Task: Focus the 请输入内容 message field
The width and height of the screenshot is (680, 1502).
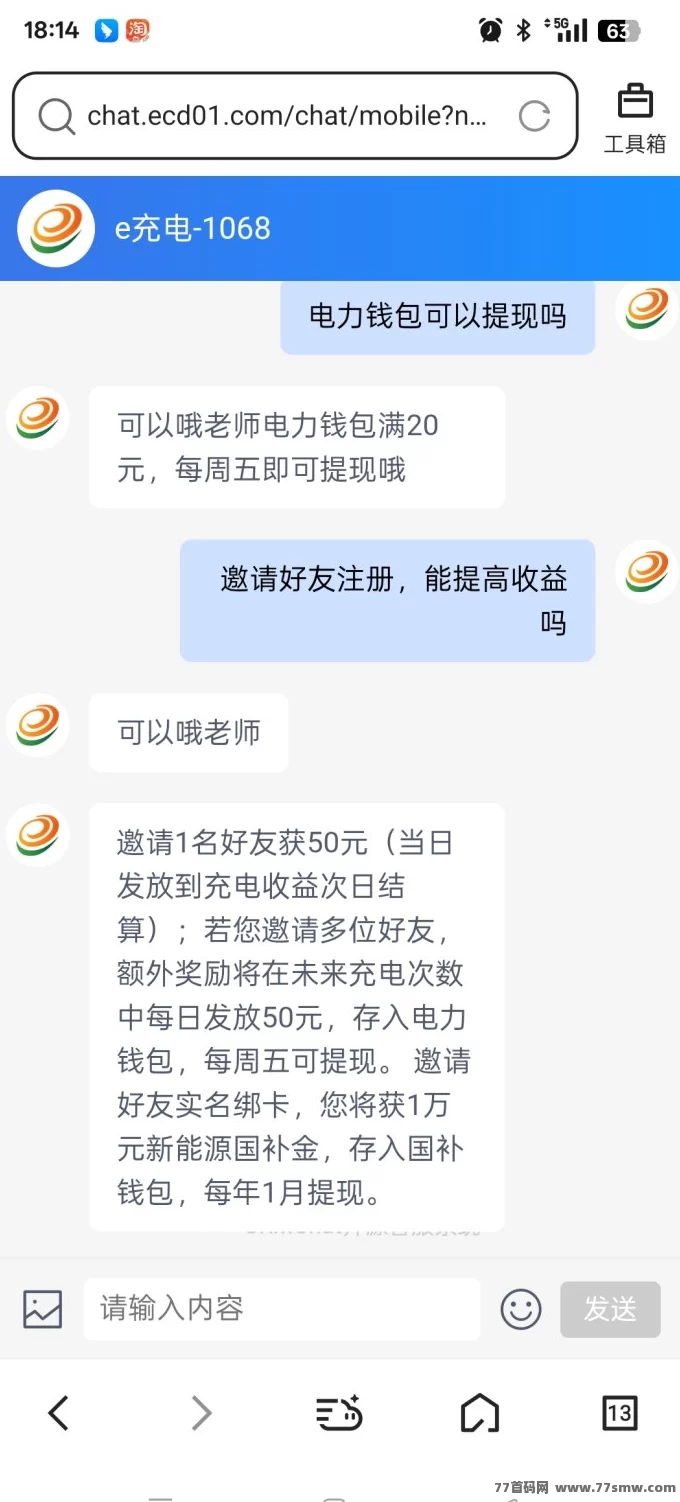Action: (282, 1309)
